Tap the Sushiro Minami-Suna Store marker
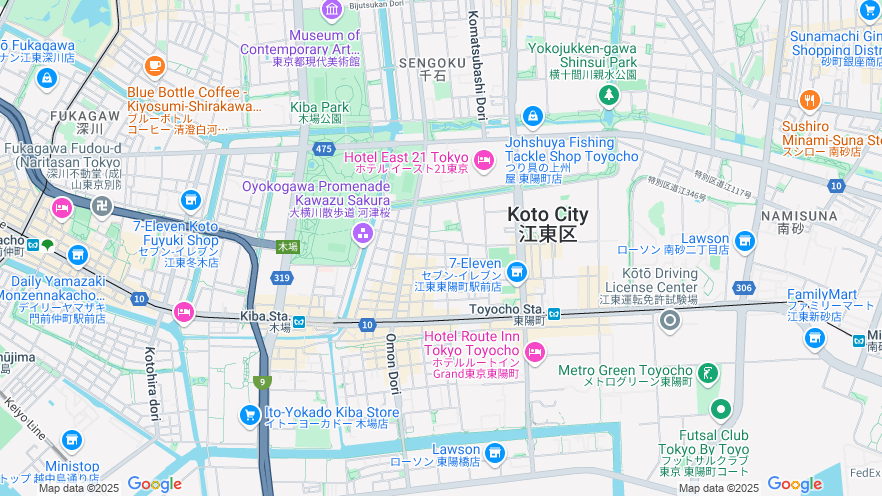This screenshot has height=496, width=882. 808,100
